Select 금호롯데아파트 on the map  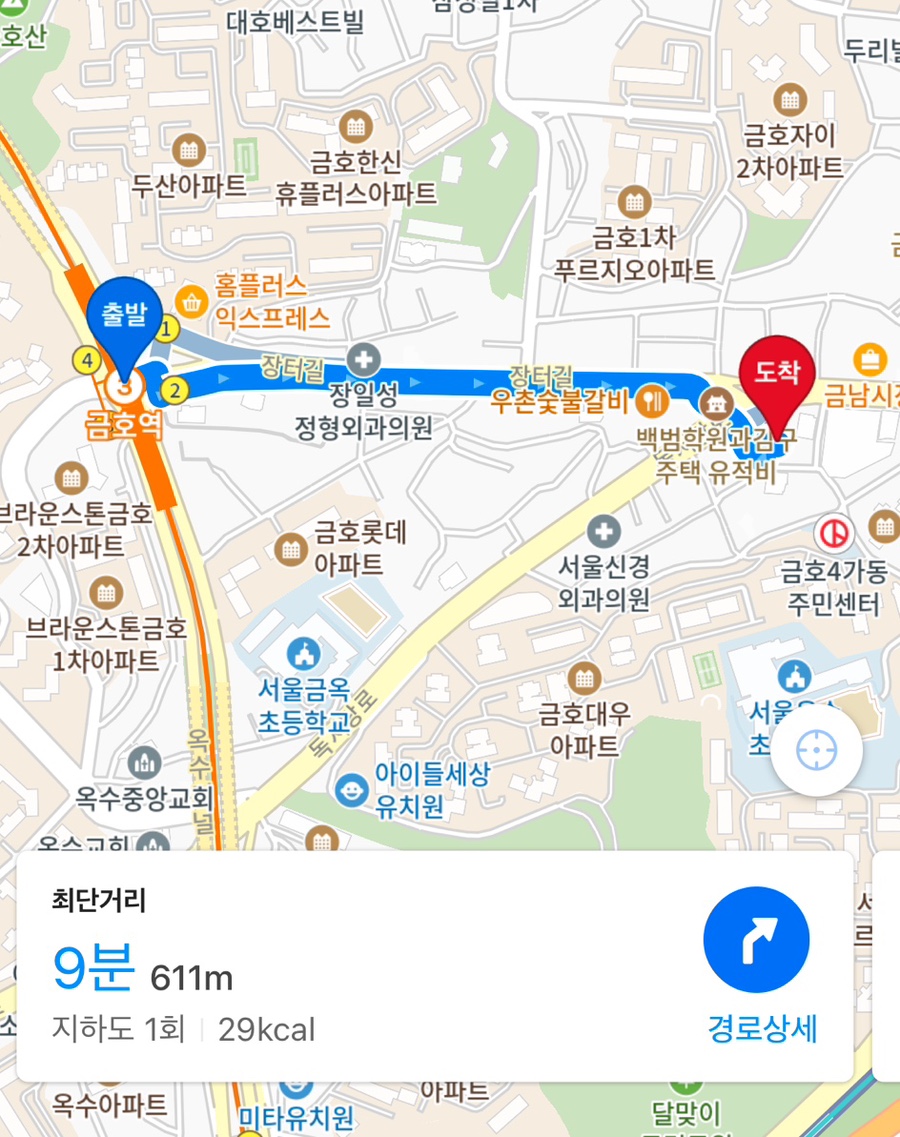coord(291,547)
